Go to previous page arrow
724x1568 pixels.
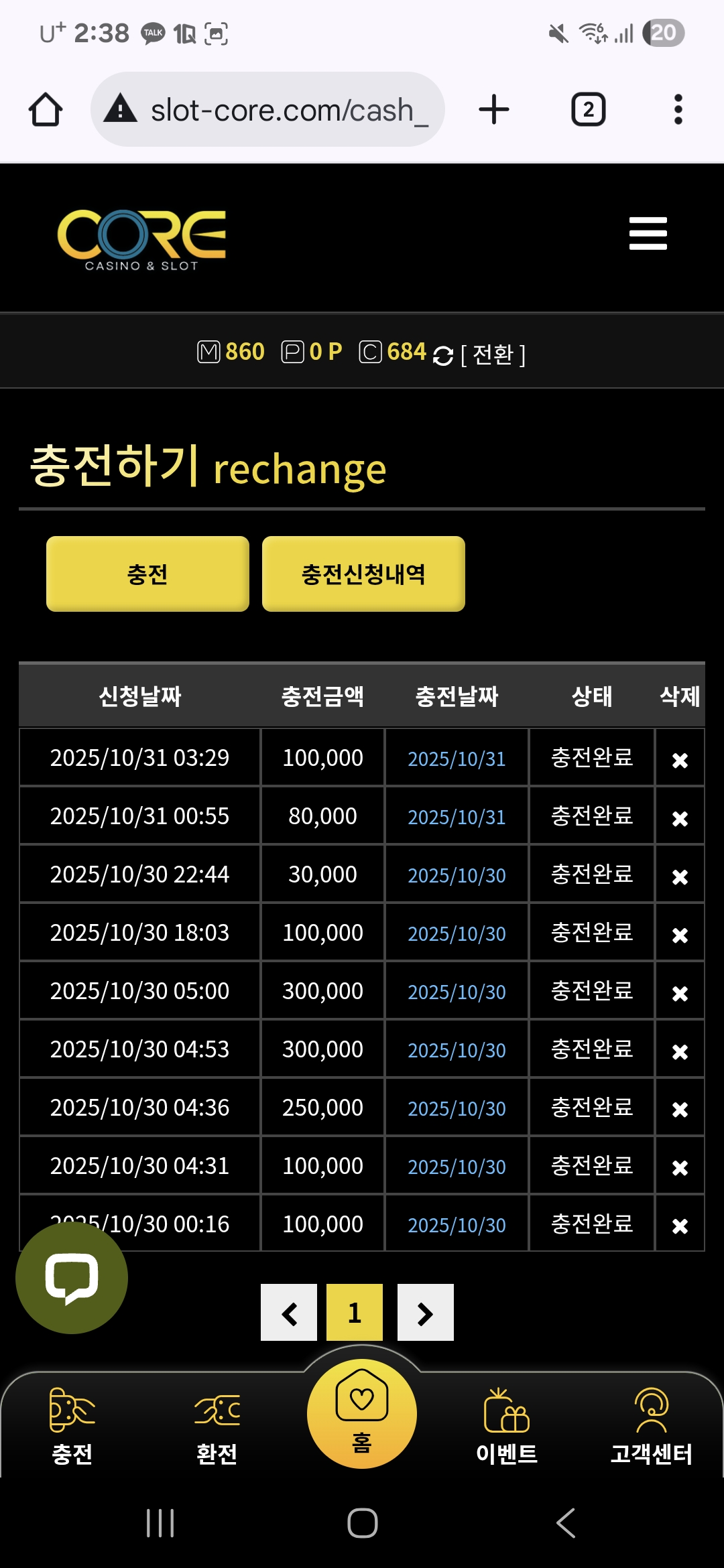[289, 1313]
